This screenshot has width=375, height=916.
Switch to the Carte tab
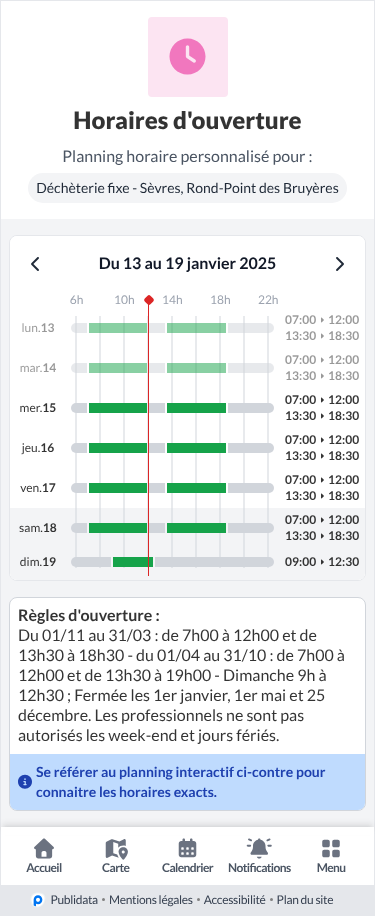point(116,856)
